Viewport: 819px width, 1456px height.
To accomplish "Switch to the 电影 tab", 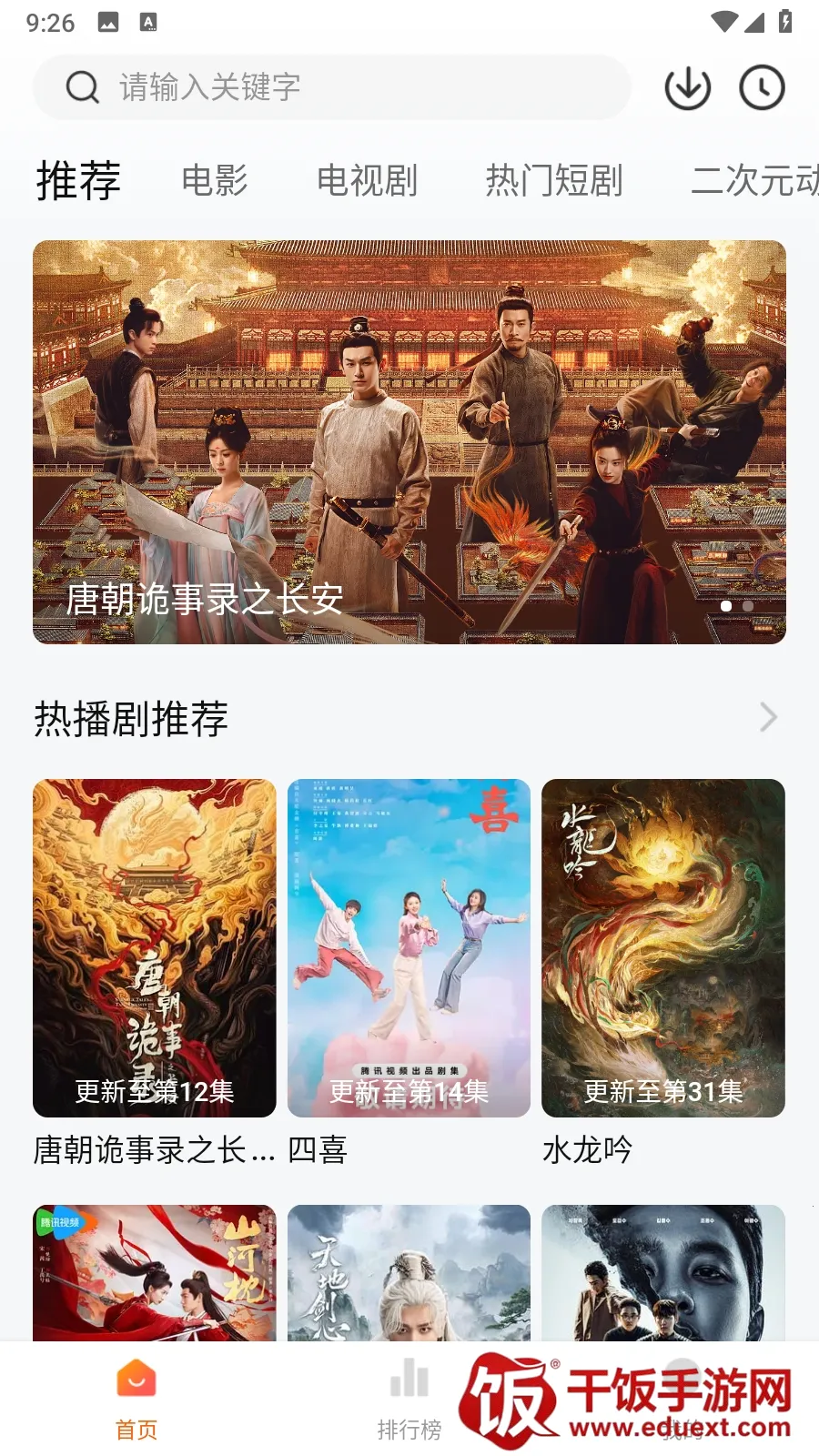I will [215, 180].
